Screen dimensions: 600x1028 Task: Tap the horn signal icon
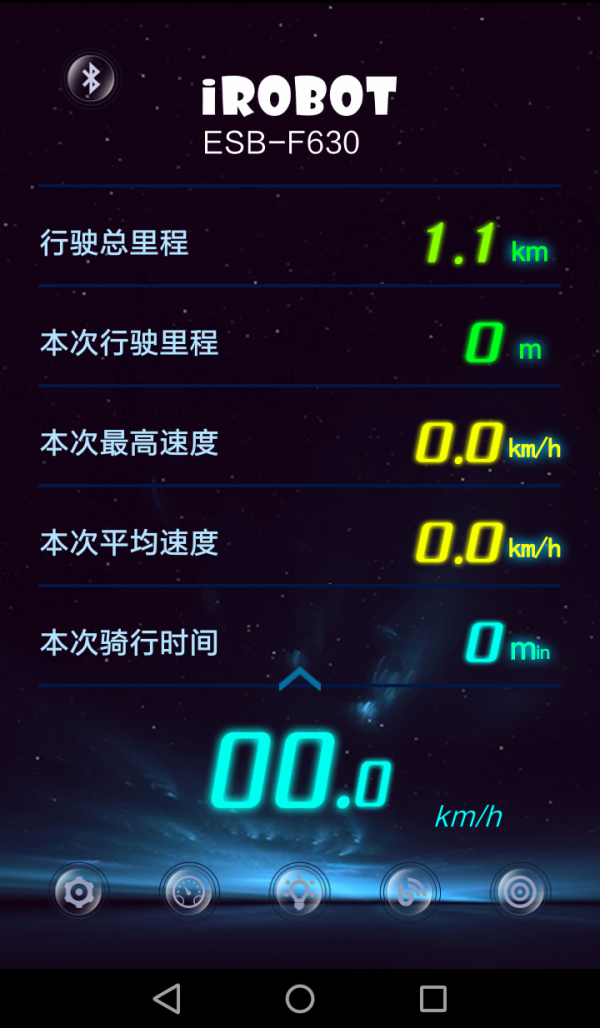click(x=410, y=891)
